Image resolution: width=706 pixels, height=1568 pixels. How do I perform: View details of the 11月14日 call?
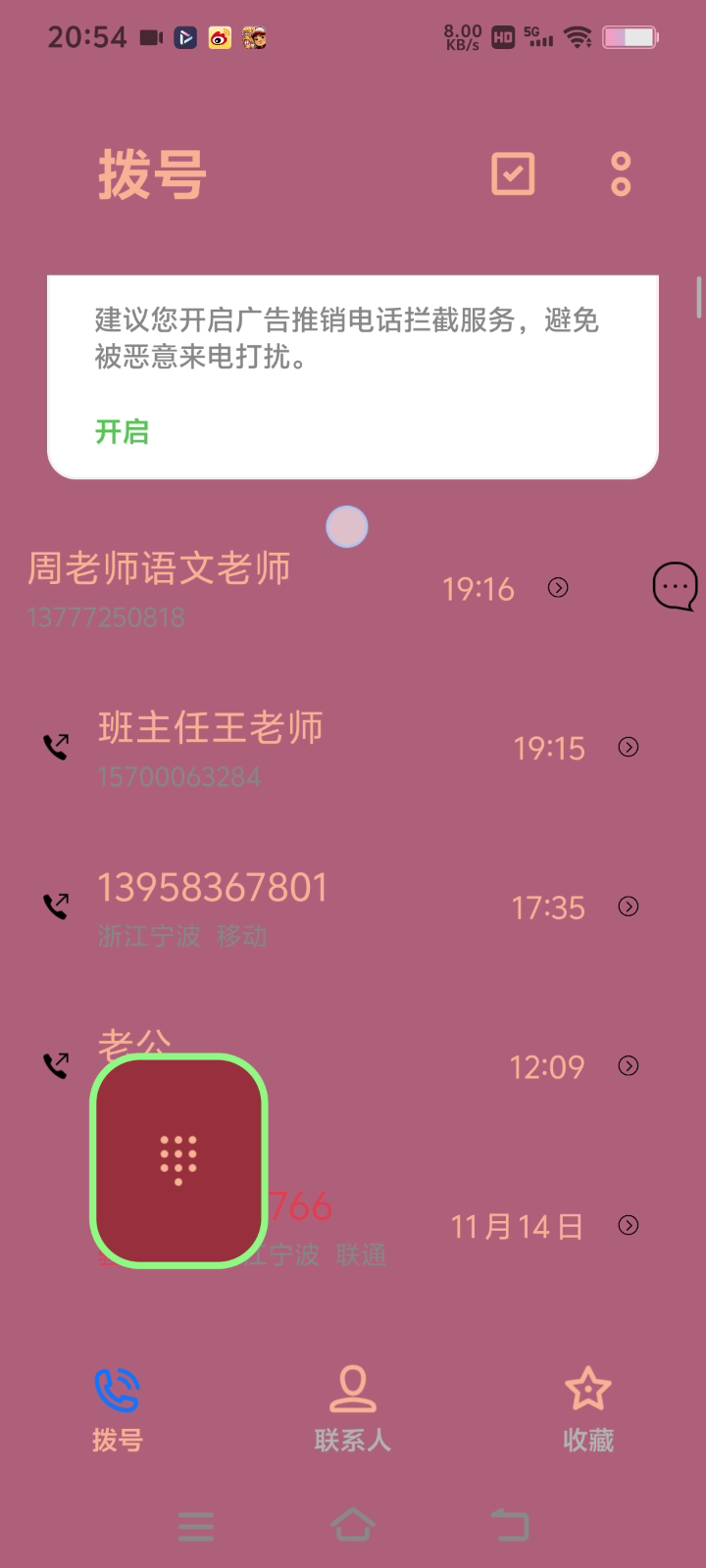(629, 1225)
